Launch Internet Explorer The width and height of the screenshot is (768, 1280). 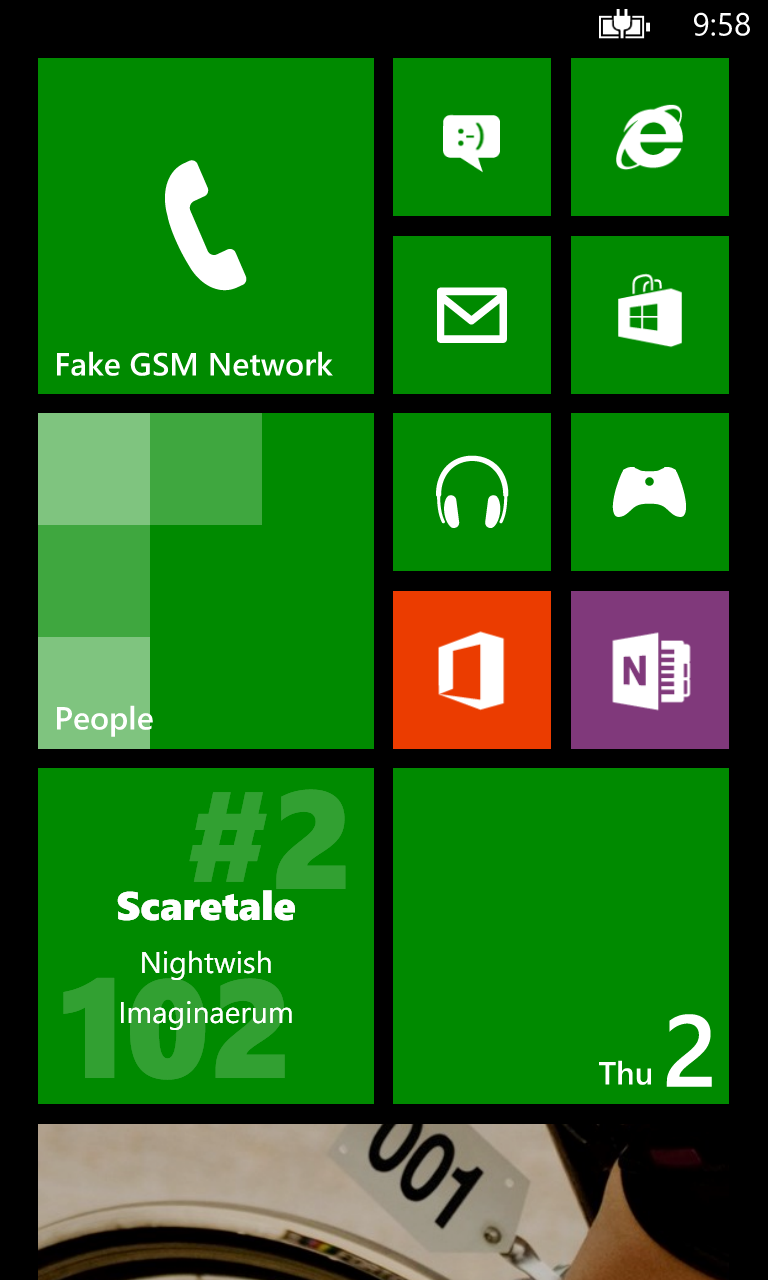[650, 137]
